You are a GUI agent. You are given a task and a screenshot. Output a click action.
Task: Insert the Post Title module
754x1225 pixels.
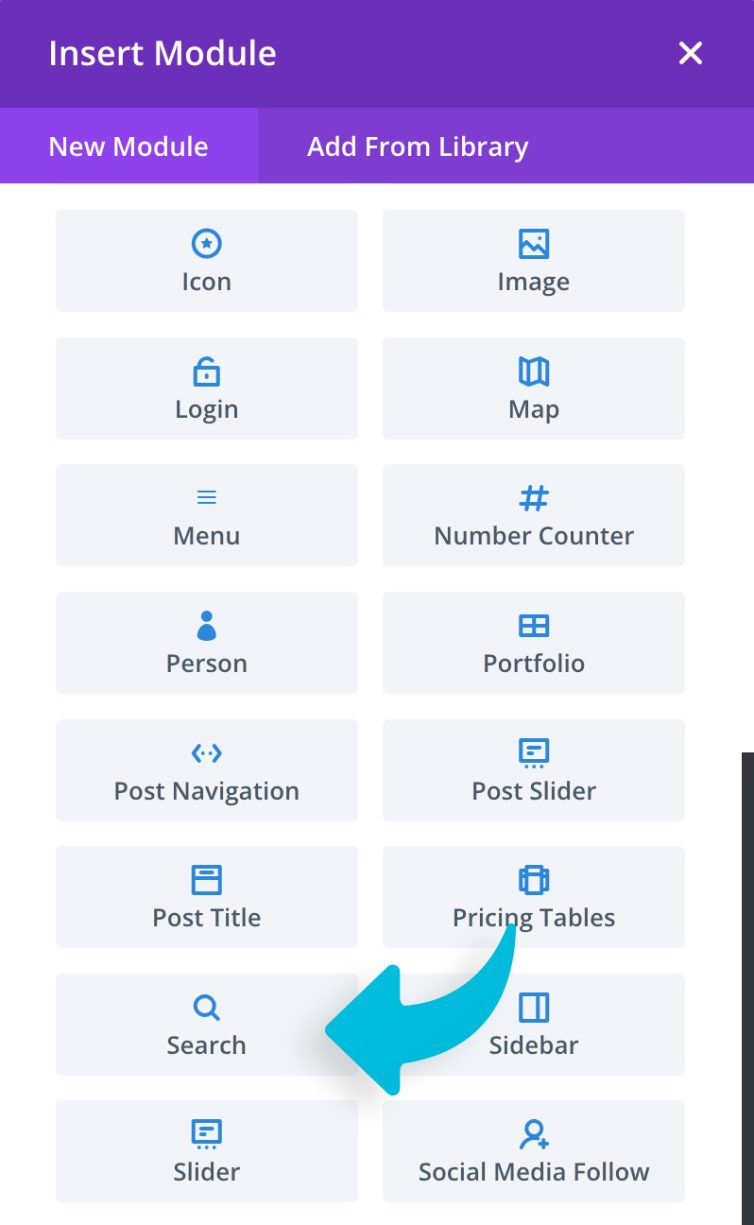[x=206, y=897]
